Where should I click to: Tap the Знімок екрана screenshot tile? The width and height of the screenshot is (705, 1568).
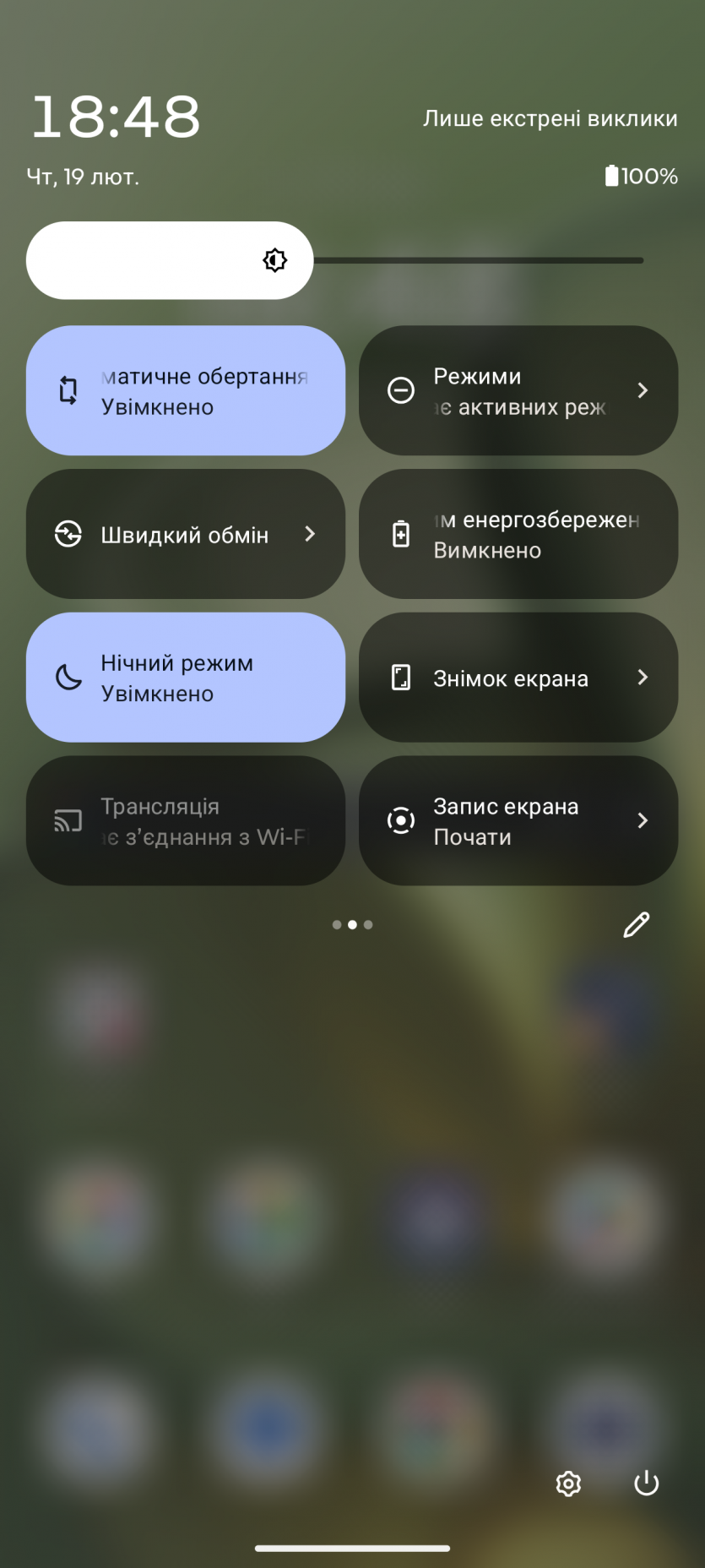coord(518,678)
